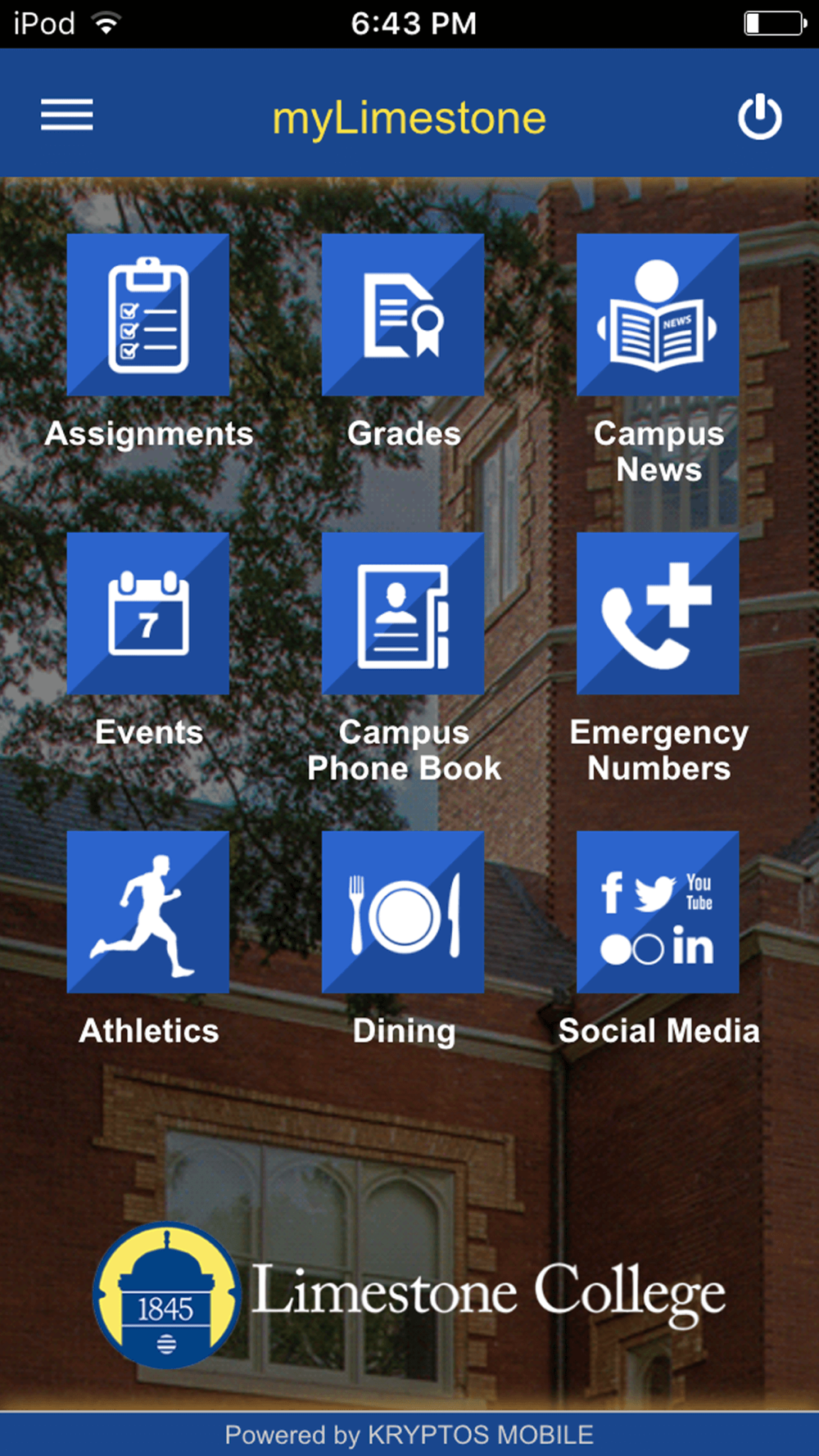
Task: Show Emergency Numbers
Action: point(658,613)
